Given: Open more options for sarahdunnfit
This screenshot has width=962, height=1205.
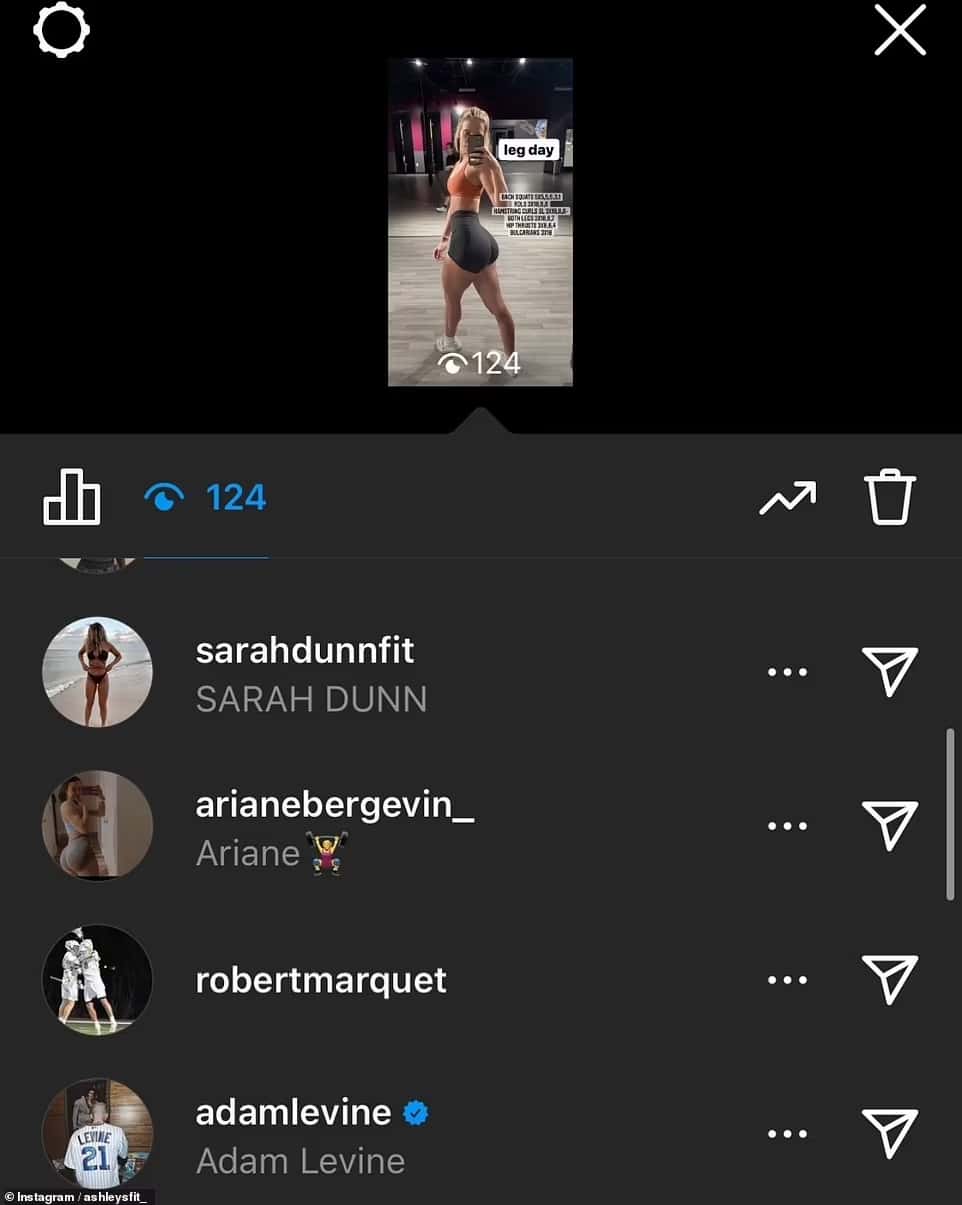Looking at the screenshot, I should click(787, 670).
